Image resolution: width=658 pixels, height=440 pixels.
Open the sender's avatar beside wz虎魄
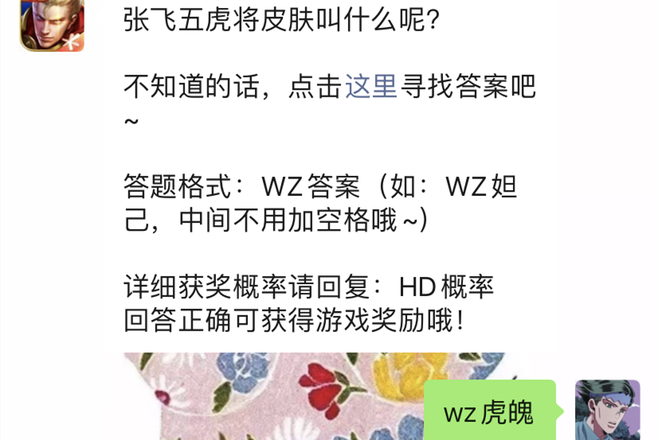(607, 410)
